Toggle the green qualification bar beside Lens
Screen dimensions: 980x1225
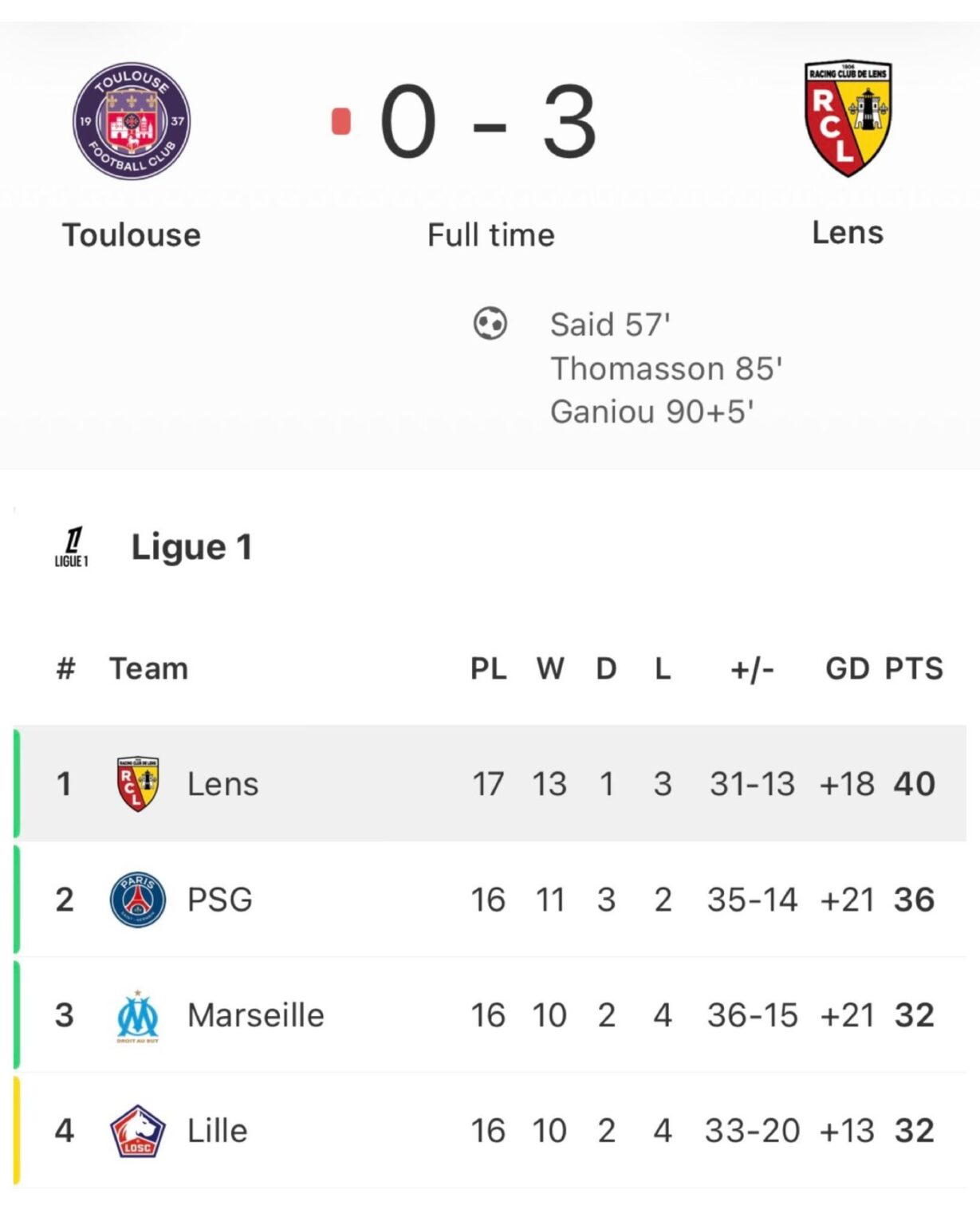coord(15,783)
